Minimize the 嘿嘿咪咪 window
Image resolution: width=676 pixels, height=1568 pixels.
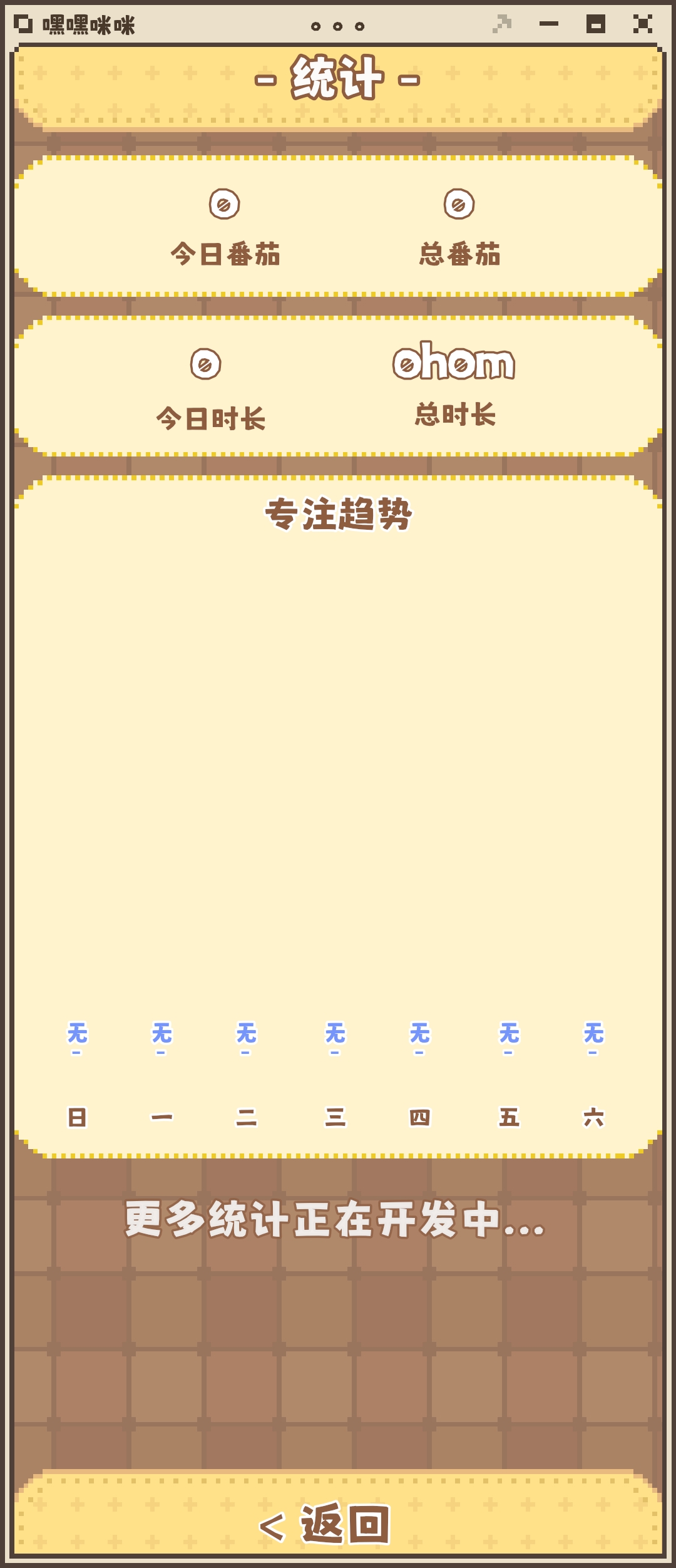[548, 24]
